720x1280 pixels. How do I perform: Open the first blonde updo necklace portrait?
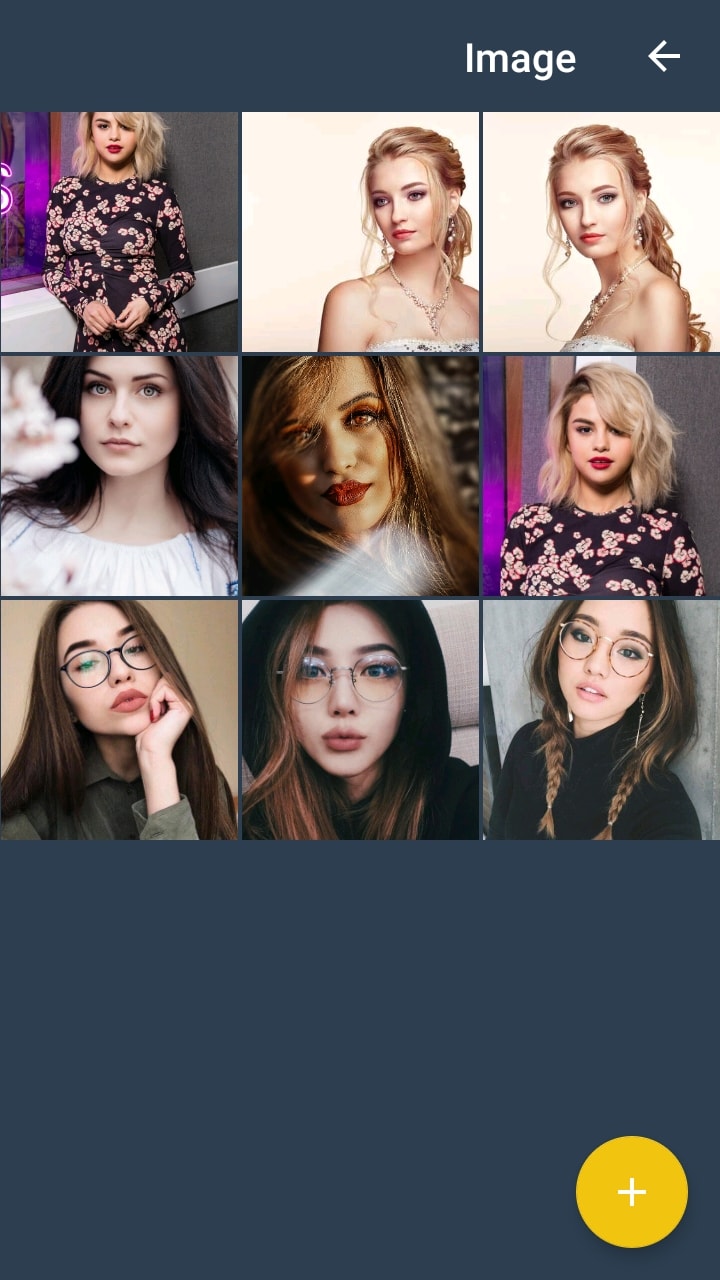coord(360,232)
